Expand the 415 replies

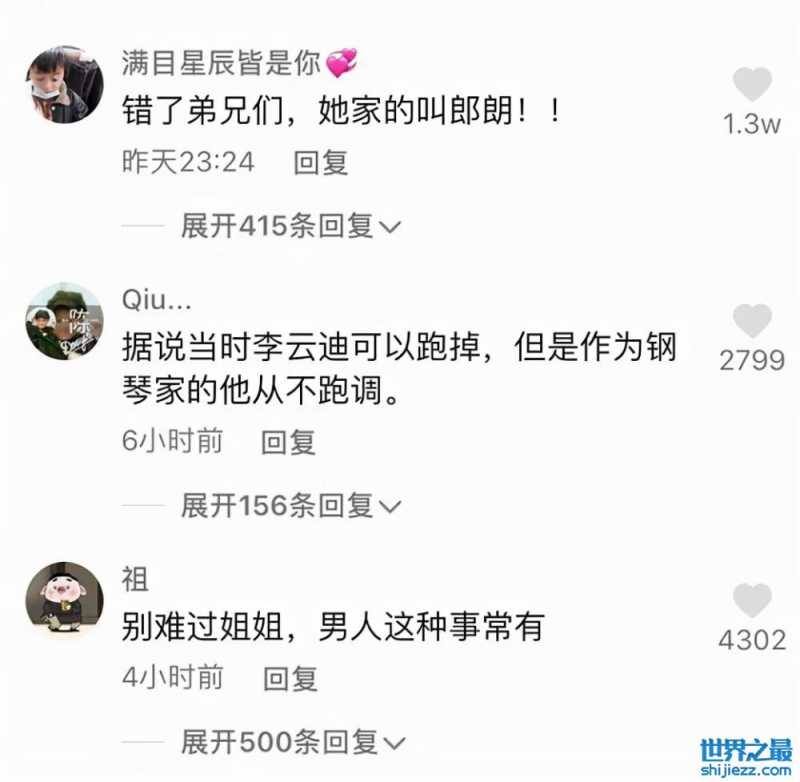[x=290, y=226]
